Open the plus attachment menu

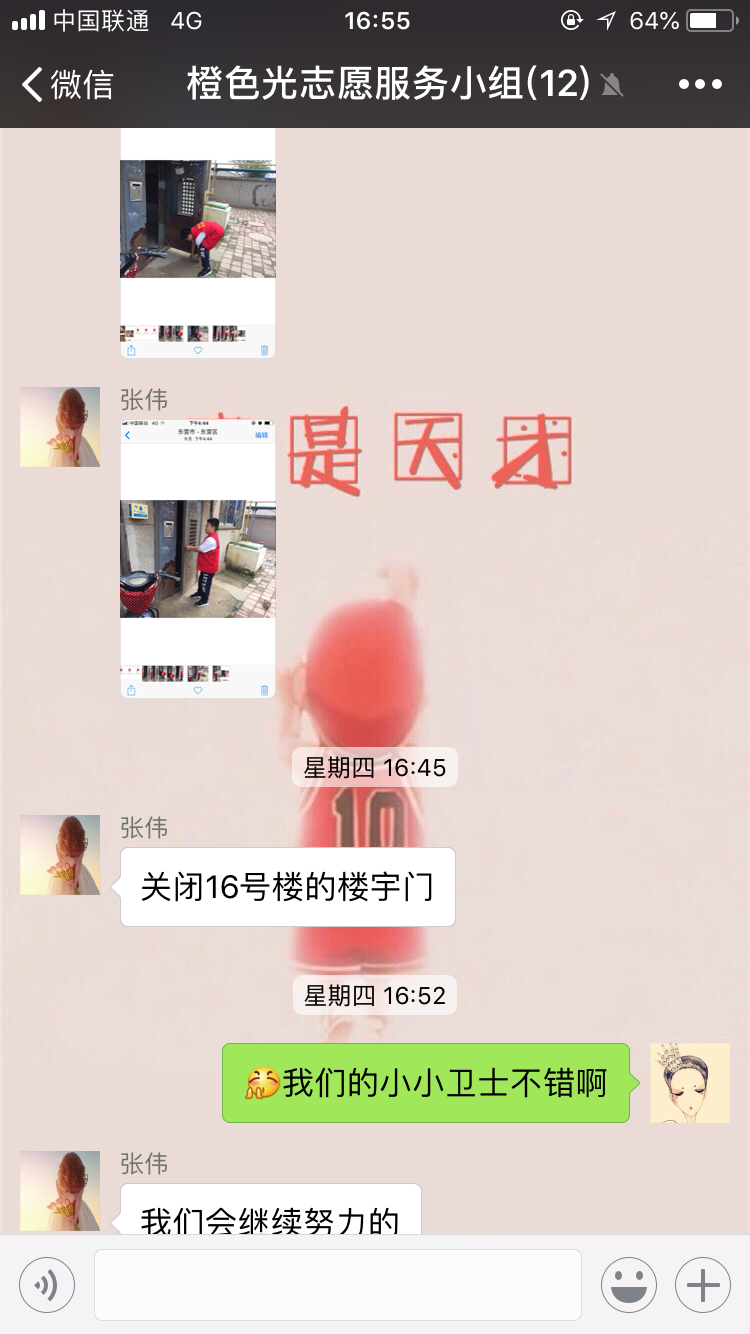[x=703, y=1285]
